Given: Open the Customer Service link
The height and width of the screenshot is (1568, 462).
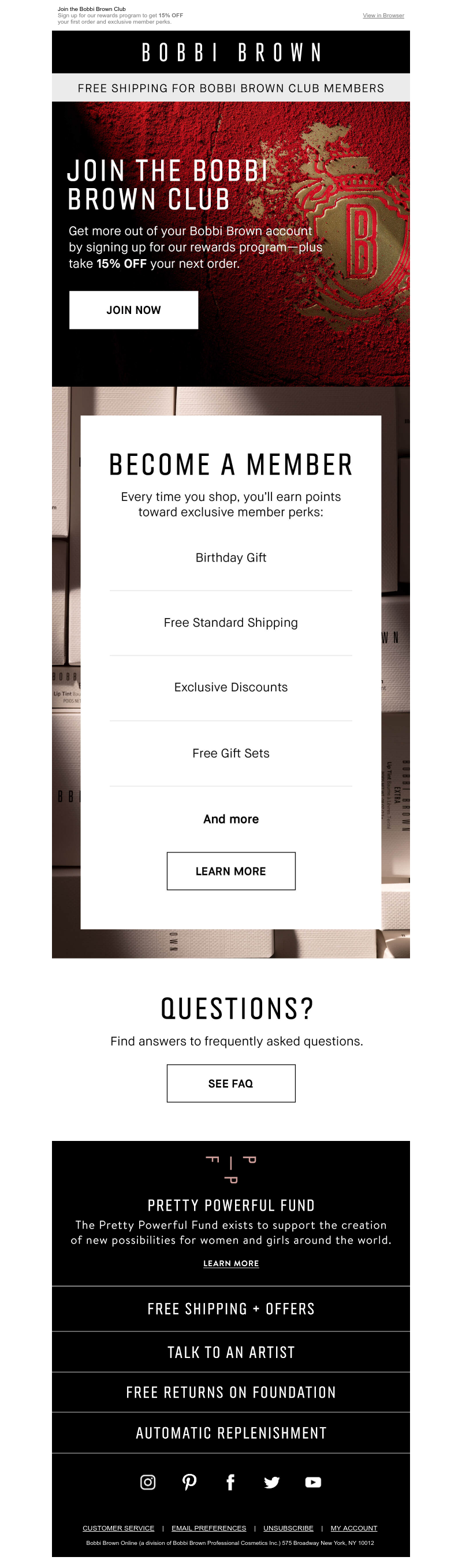Looking at the screenshot, I should point(118,1528).
